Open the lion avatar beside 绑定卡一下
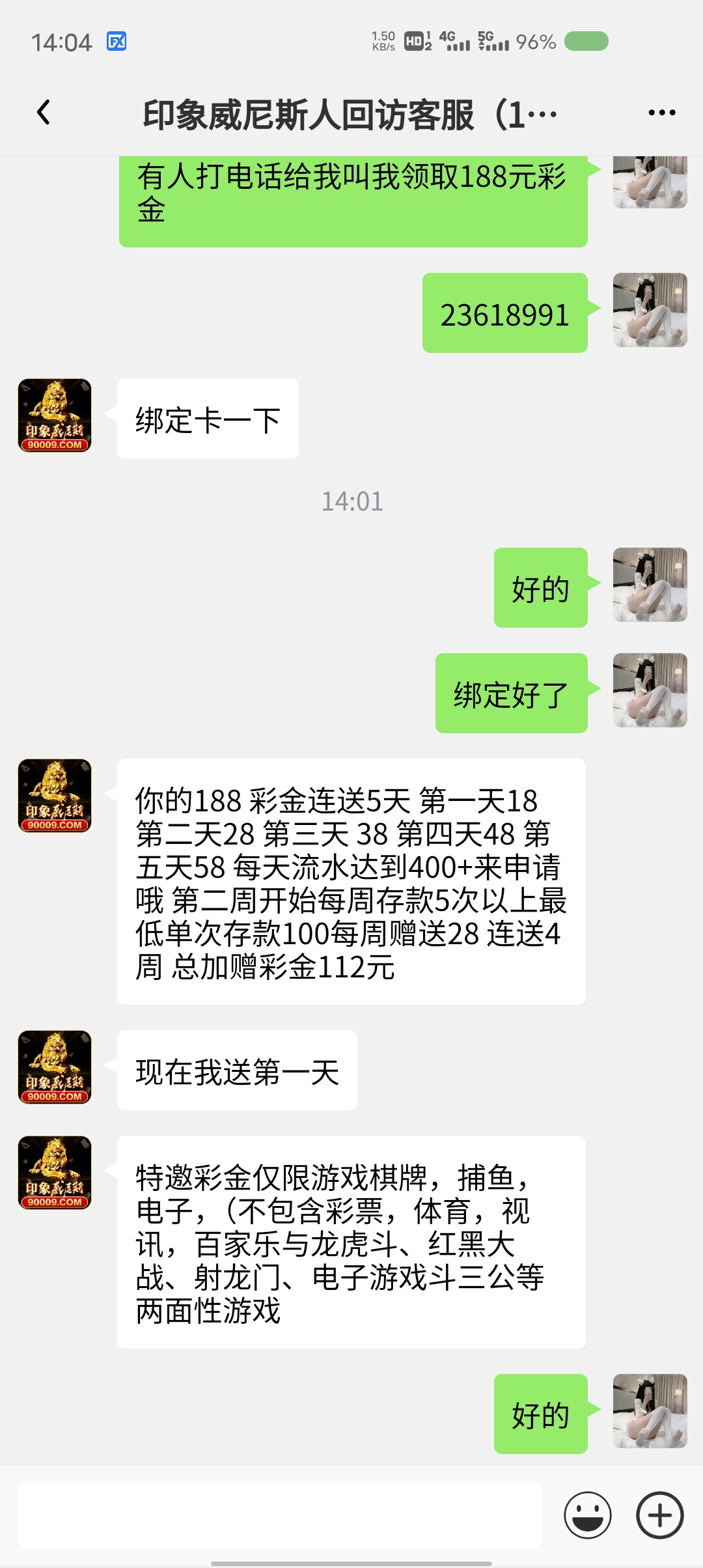The image size is (703, 1568). pyautogui.click(x=55, y=415)
